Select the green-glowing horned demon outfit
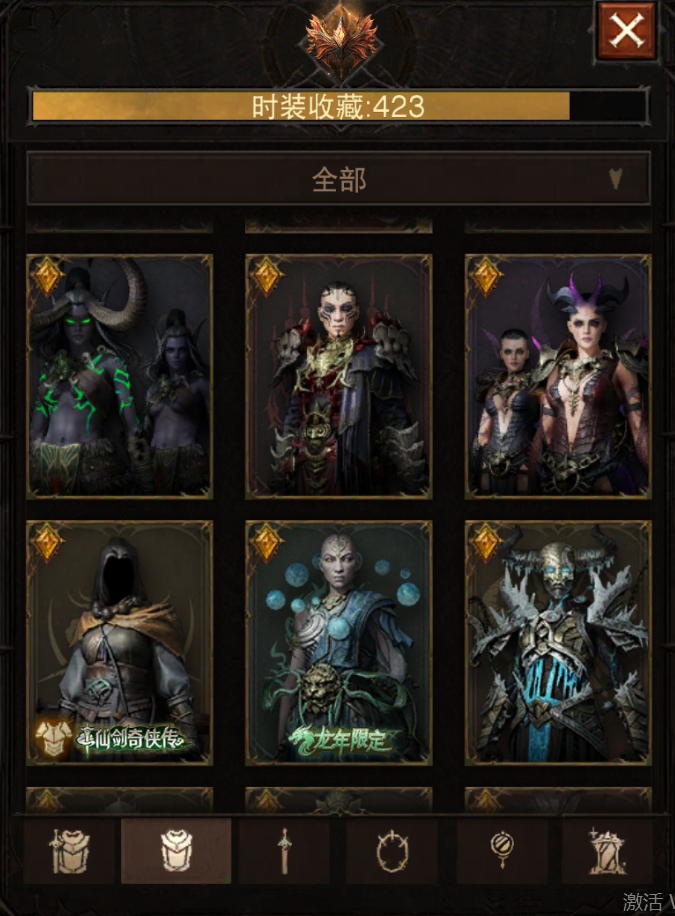Image resolution: width=675 pixels, height=916 pixels. (119, 375)
